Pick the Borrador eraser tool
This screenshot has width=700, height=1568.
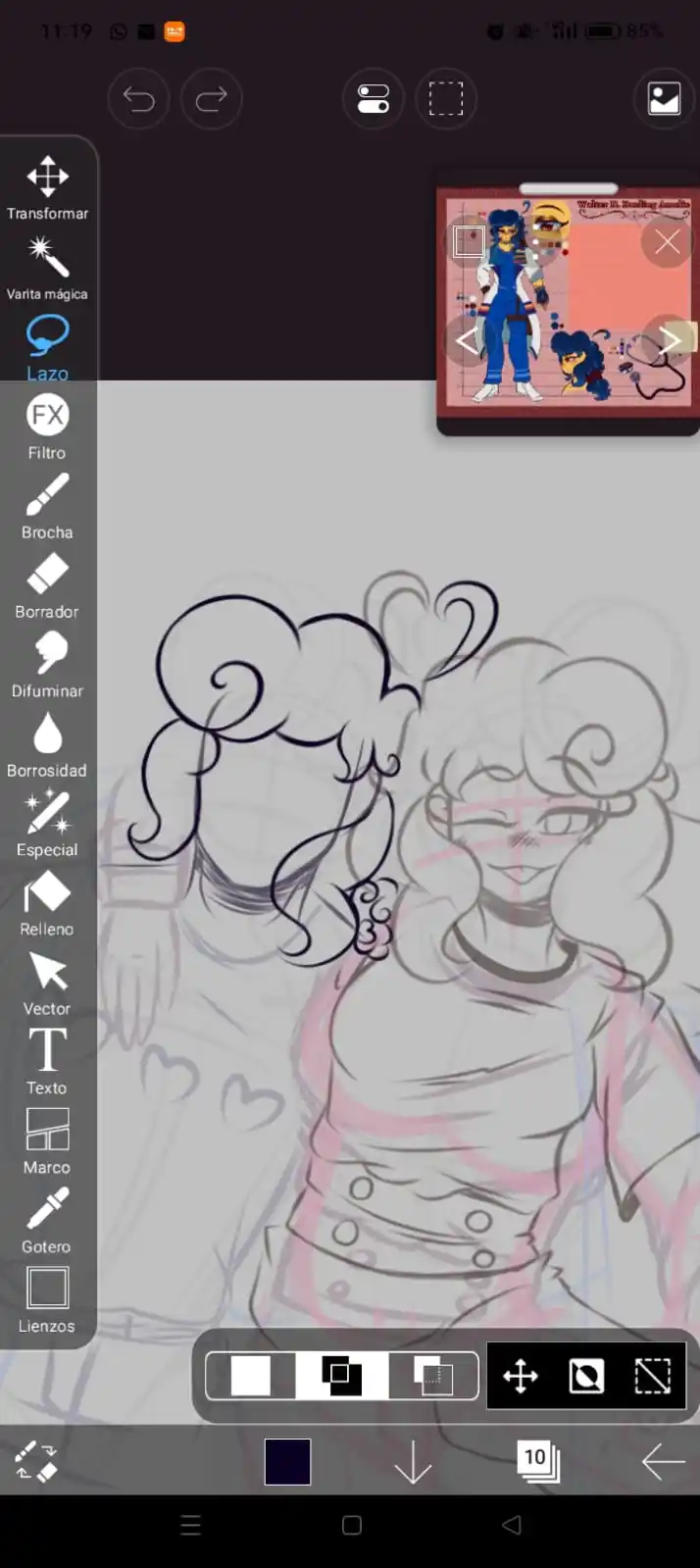pos(47,584)
